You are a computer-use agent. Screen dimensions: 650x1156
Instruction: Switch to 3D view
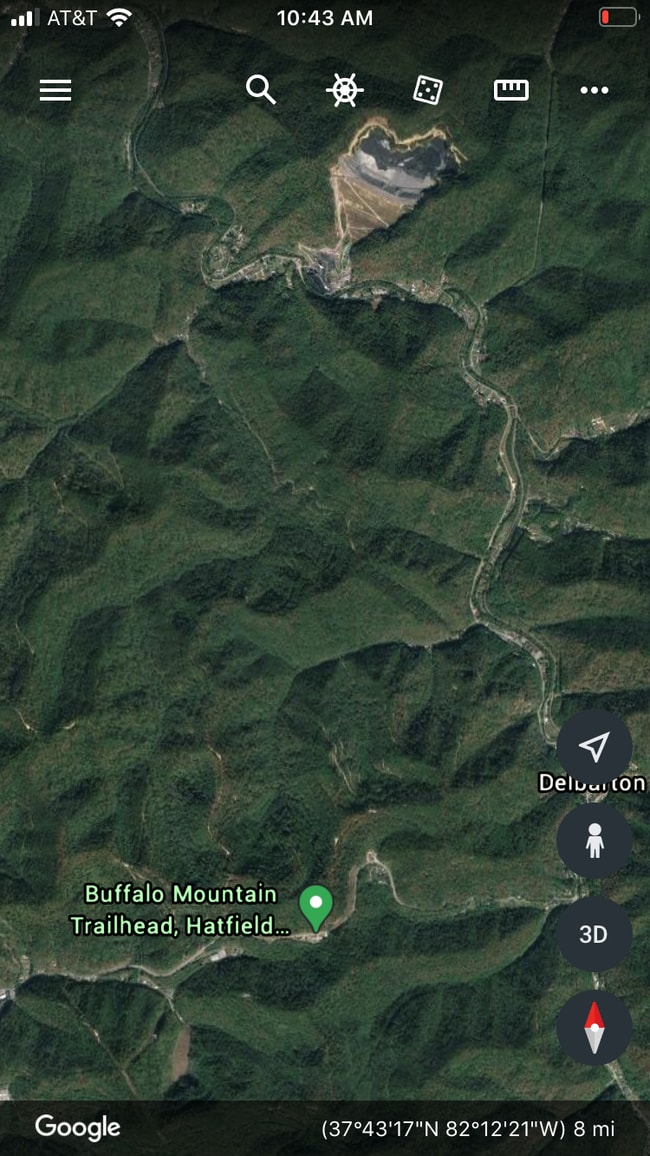594,934
